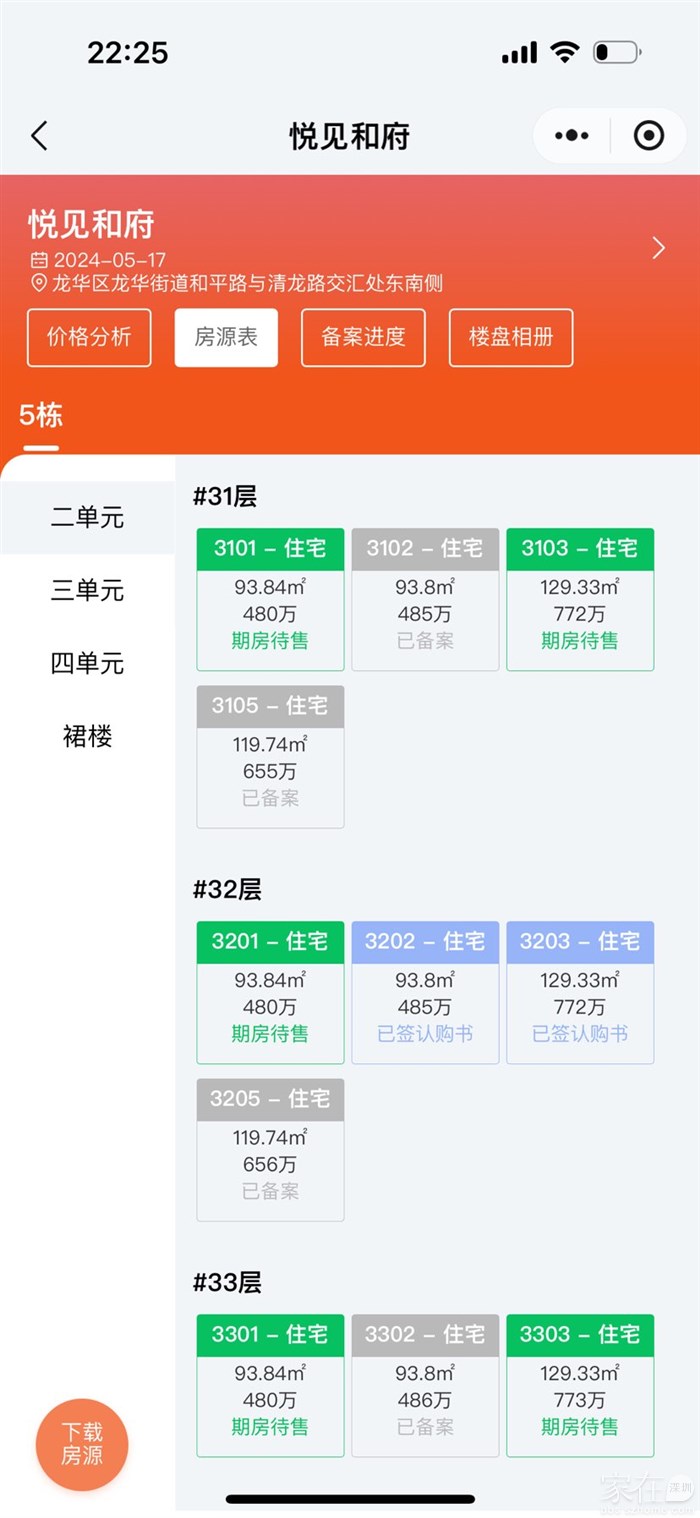
Task: Select the 房源表 button
Action: click(226, 337)
